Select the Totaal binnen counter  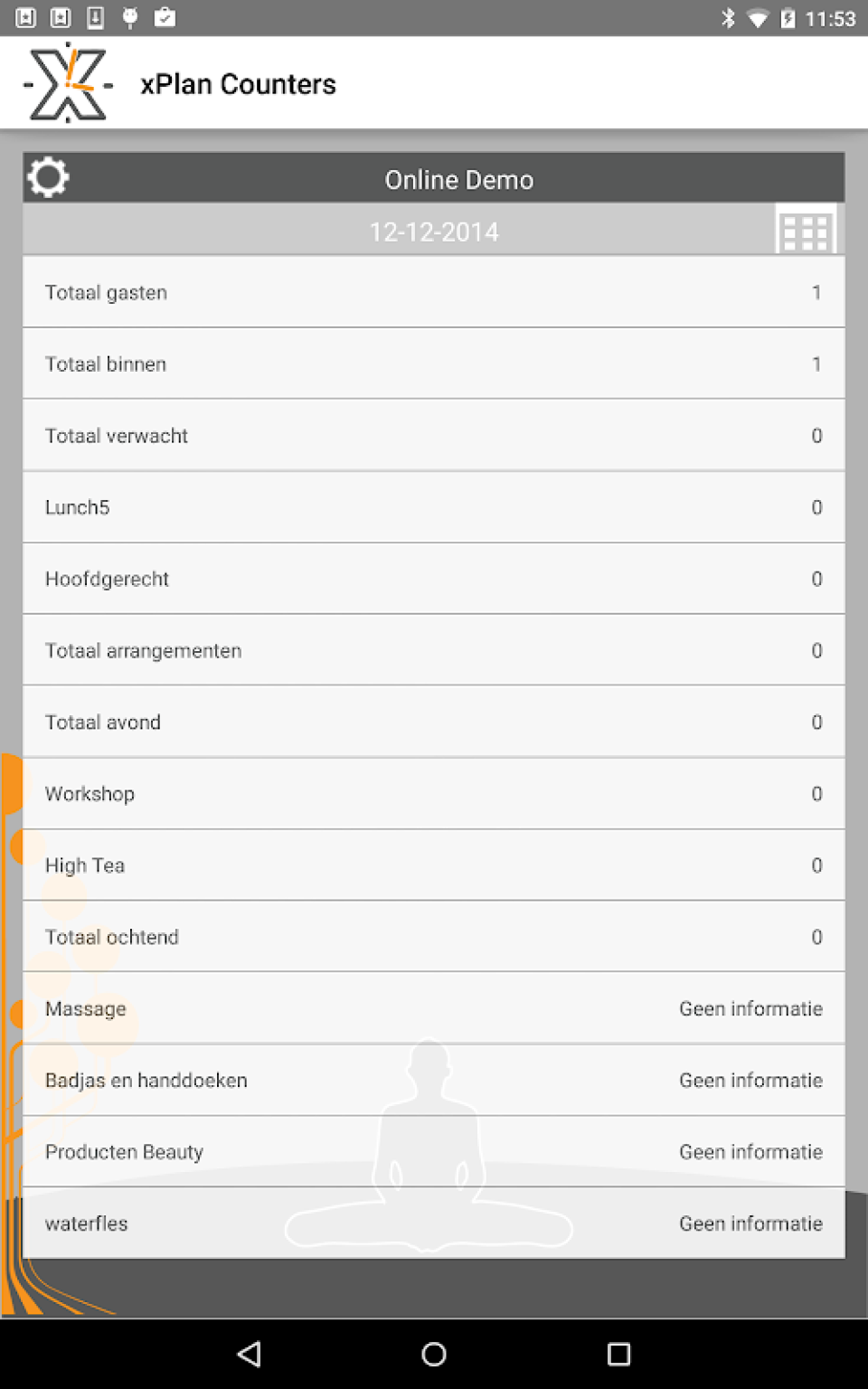pyautogui.click(x=434, y=364)
